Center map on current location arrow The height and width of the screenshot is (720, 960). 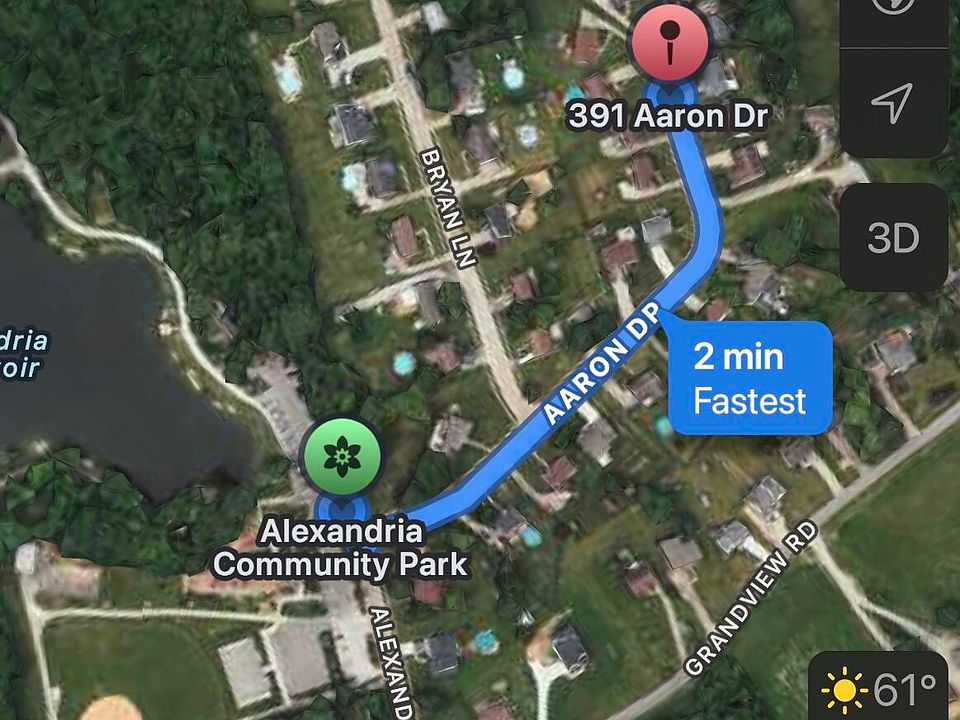pos(893,103)
